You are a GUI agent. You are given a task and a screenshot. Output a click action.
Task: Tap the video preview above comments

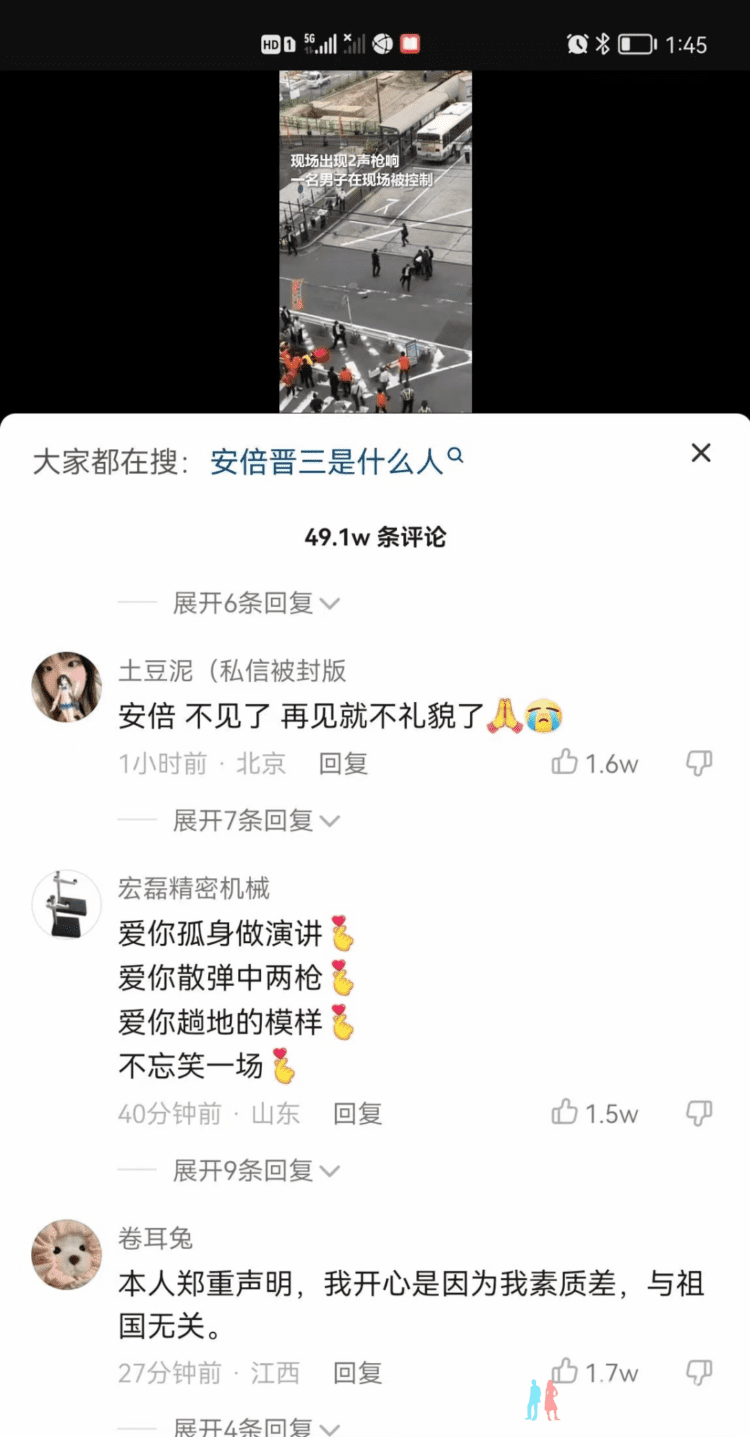coord(375,240)
